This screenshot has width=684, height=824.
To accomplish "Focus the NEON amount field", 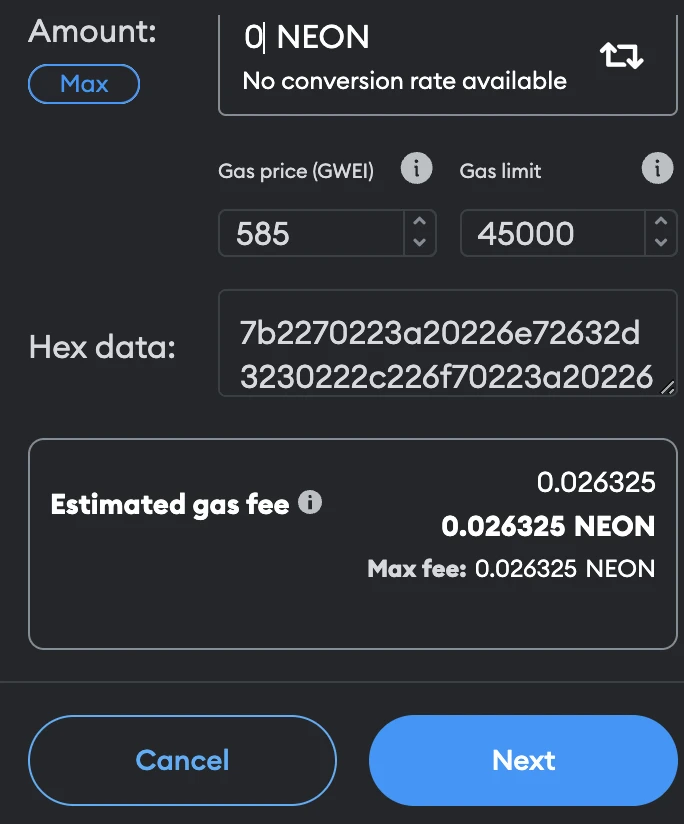I will [x=400, y=40].
